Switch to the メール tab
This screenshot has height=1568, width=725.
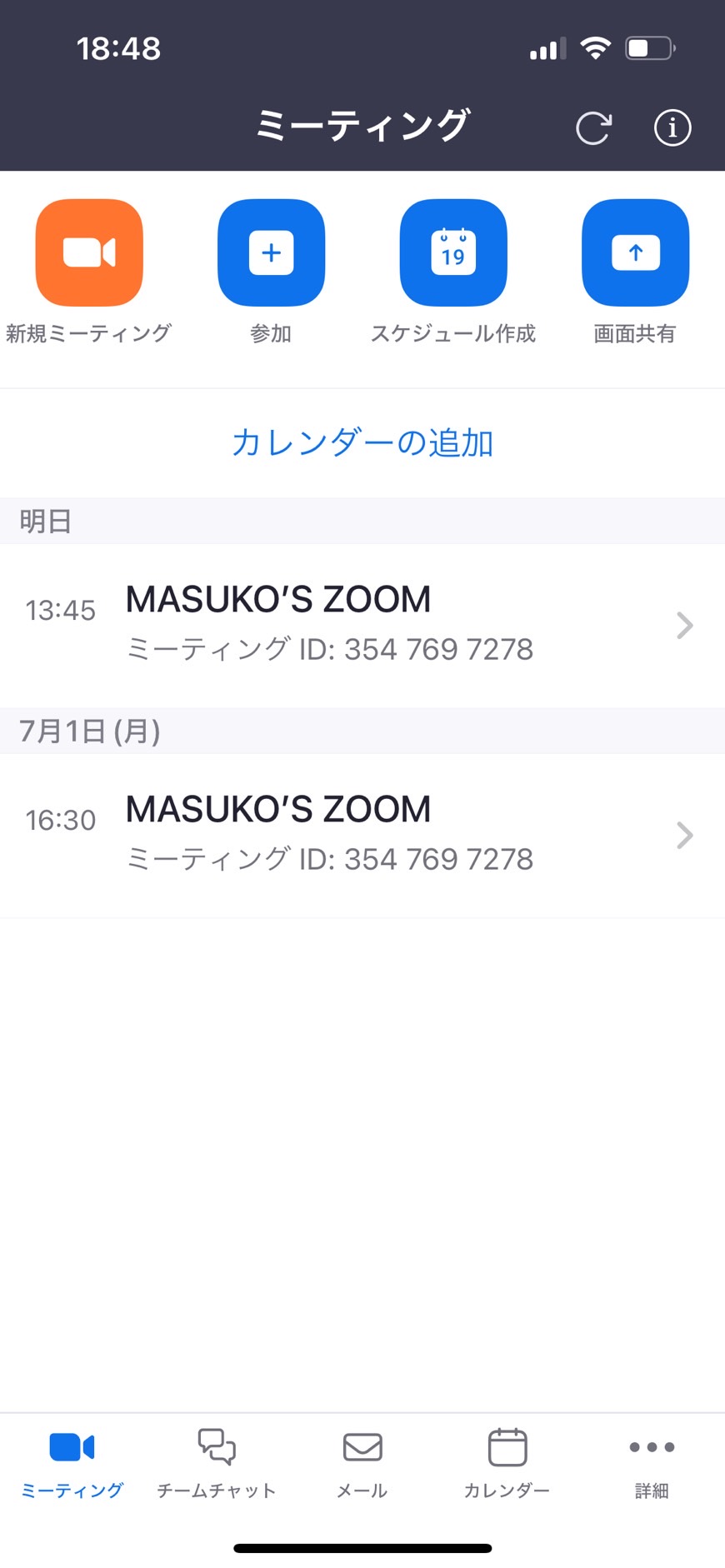tap(362, 1464)
